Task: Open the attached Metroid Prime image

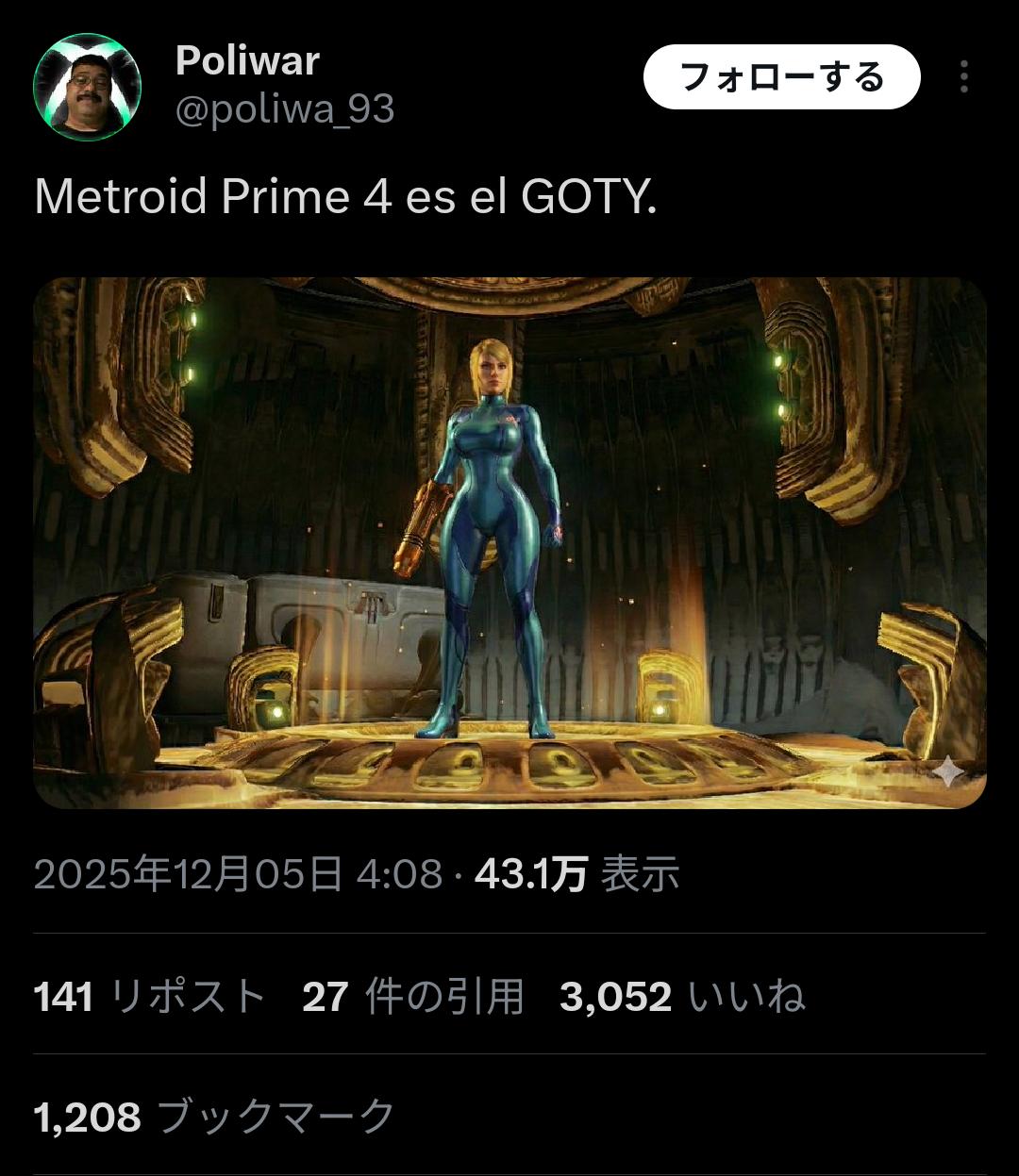Action: [x=509, y=542]
